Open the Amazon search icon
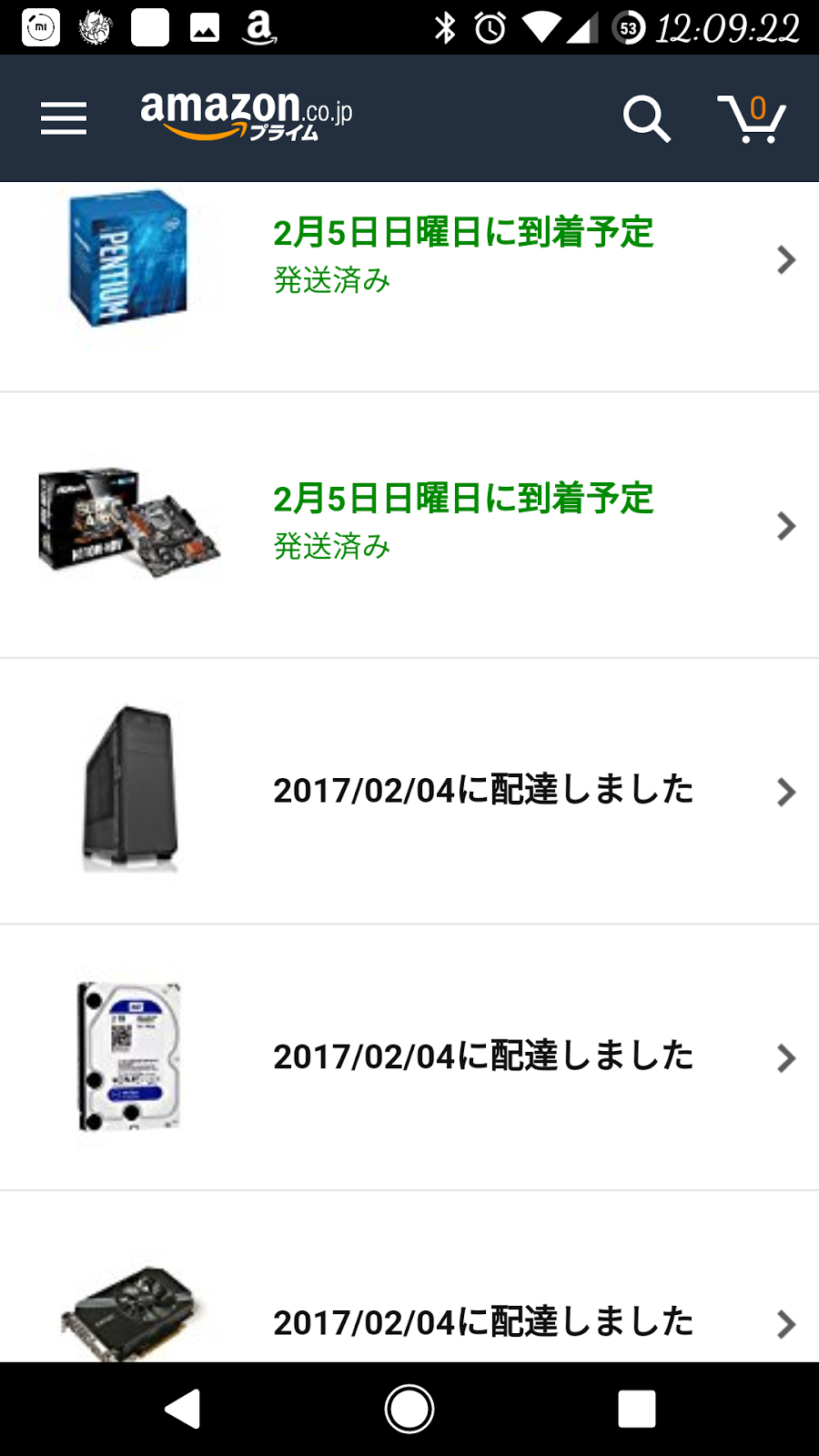Image resolution: width=819 pixels, height=1456 pixels. point(646,118)
